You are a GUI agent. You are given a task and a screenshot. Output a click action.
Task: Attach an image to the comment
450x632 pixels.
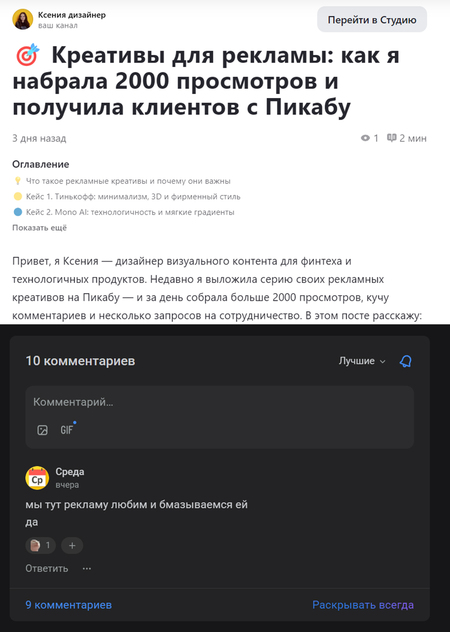42,430
